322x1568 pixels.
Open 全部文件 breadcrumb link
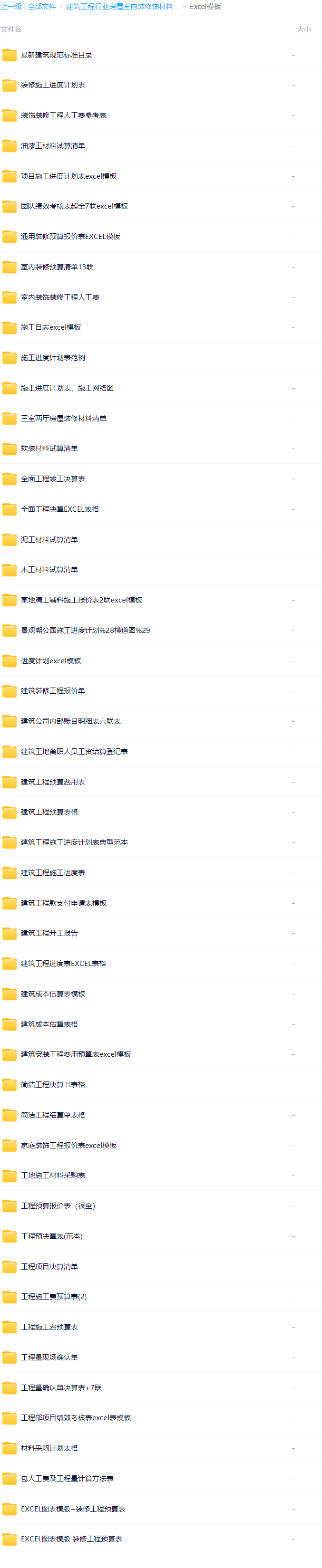point(41,7)
